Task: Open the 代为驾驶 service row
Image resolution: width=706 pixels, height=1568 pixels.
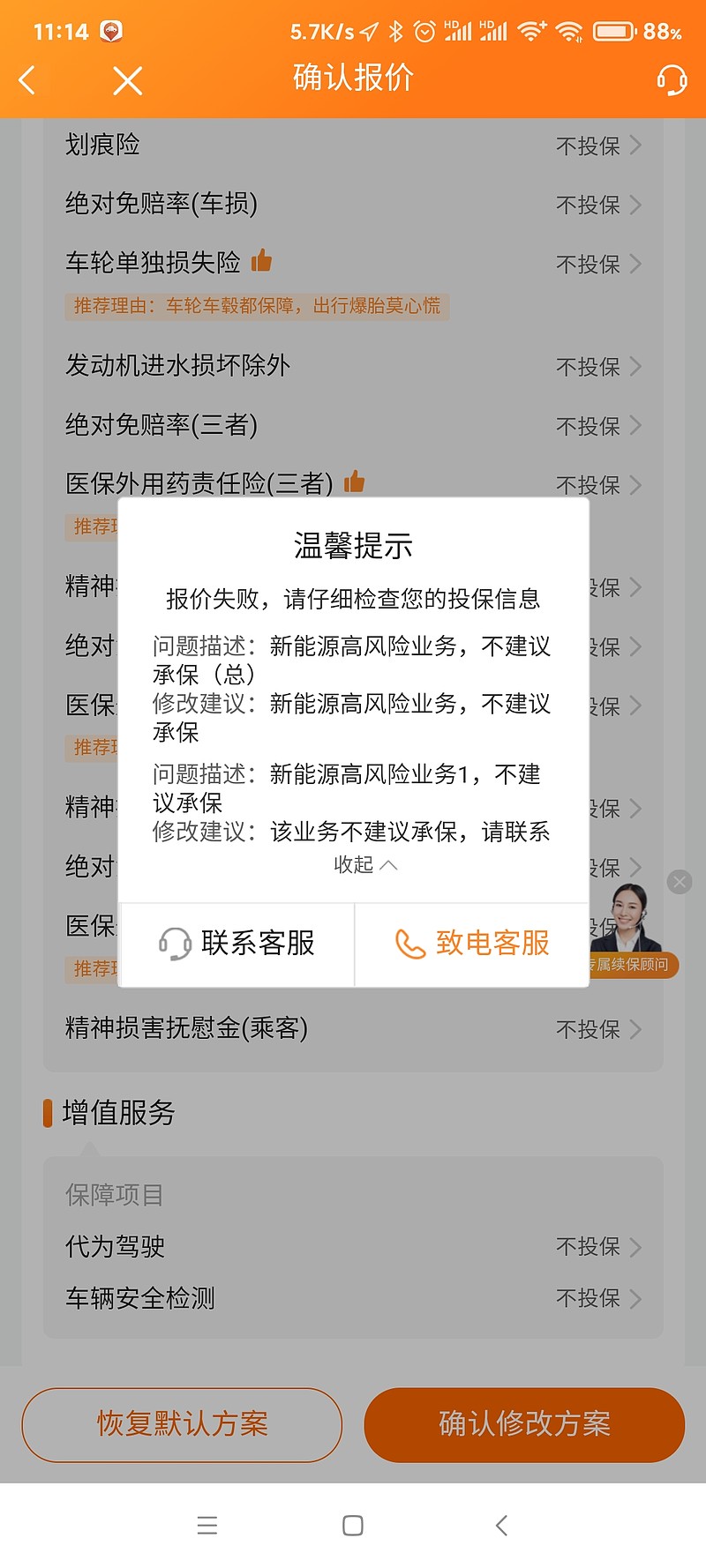Action: point(353,1246)
